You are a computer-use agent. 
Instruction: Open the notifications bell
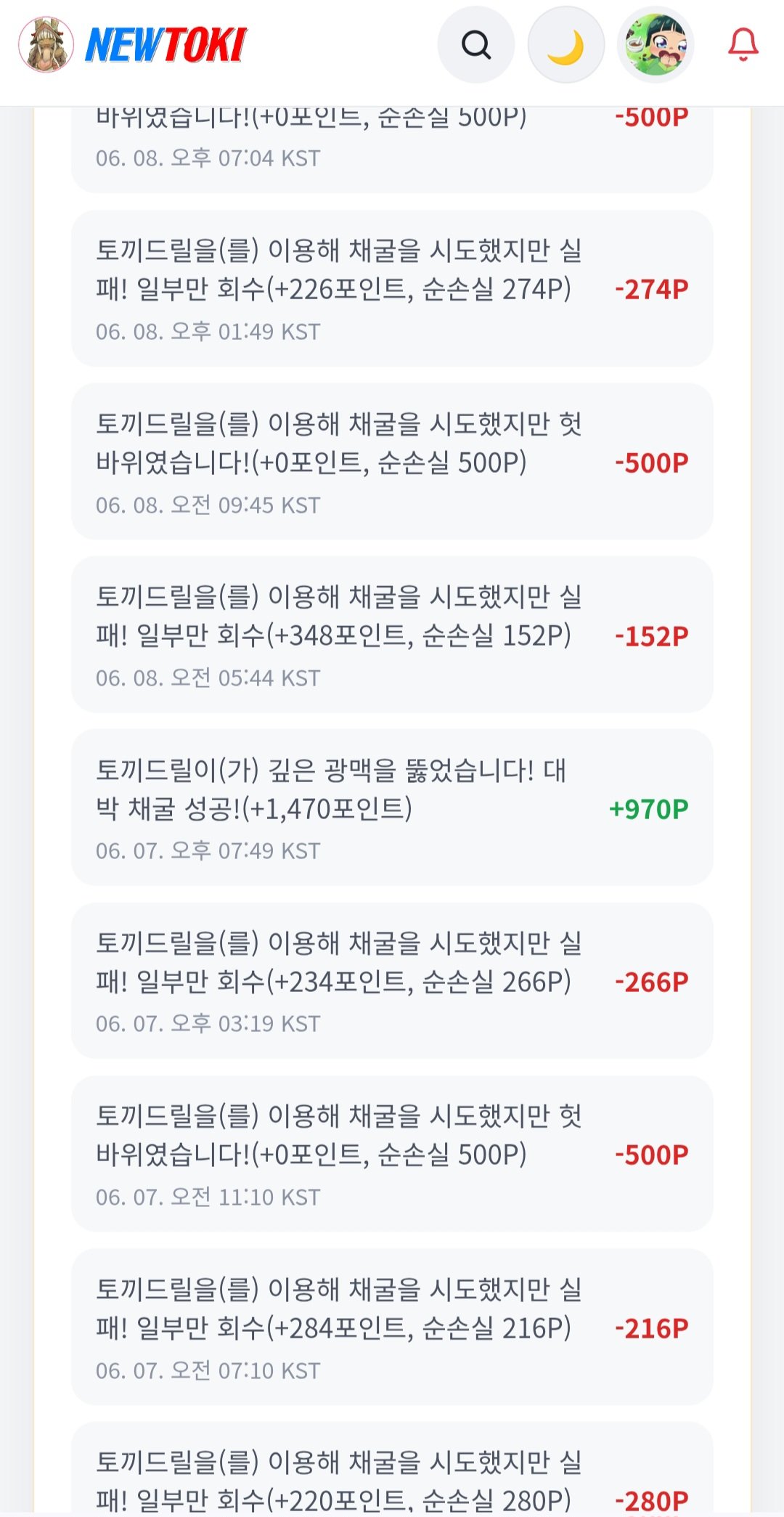pos(743,45)
